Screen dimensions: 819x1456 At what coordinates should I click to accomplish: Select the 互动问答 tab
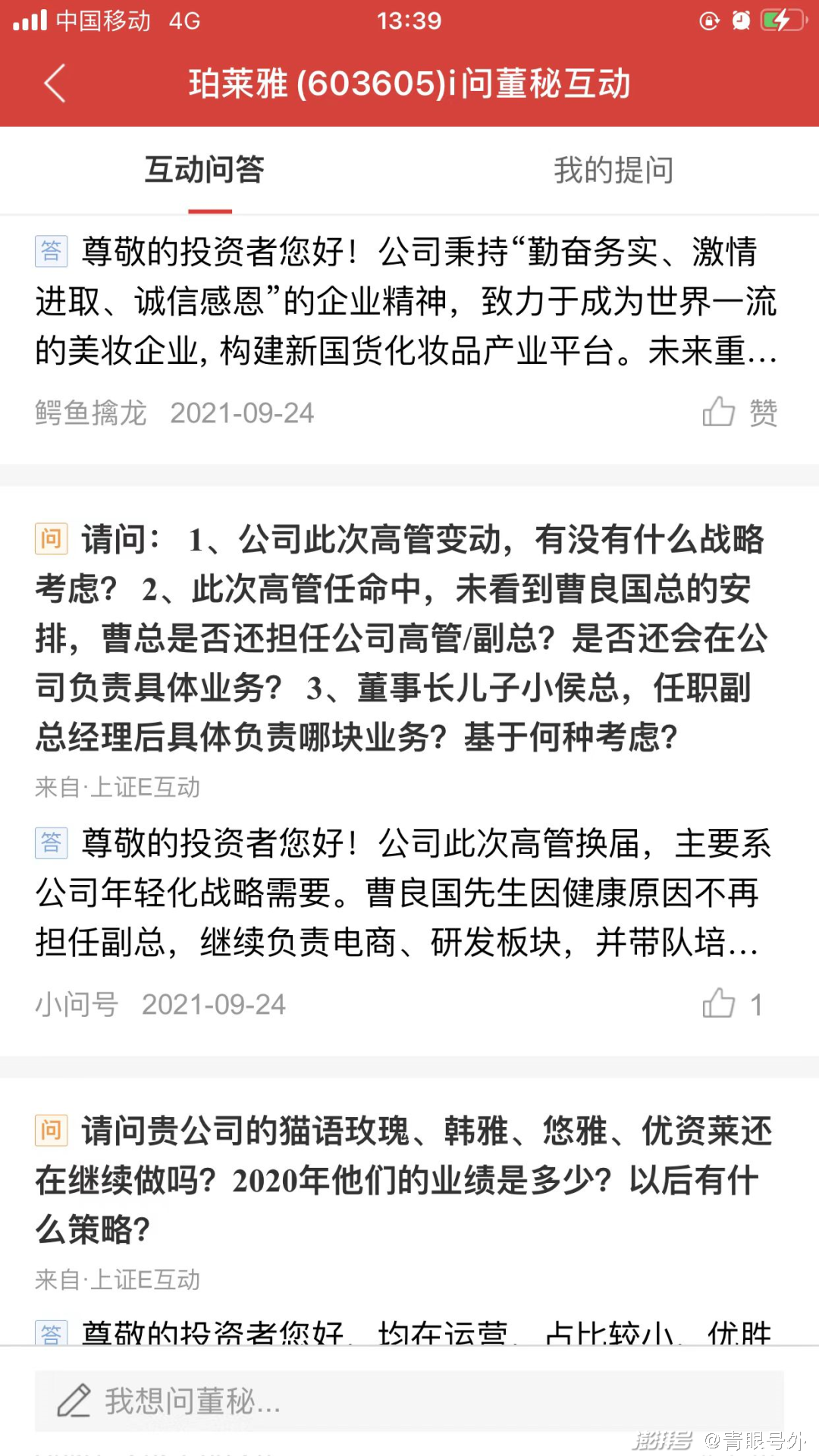click(205, 170)
